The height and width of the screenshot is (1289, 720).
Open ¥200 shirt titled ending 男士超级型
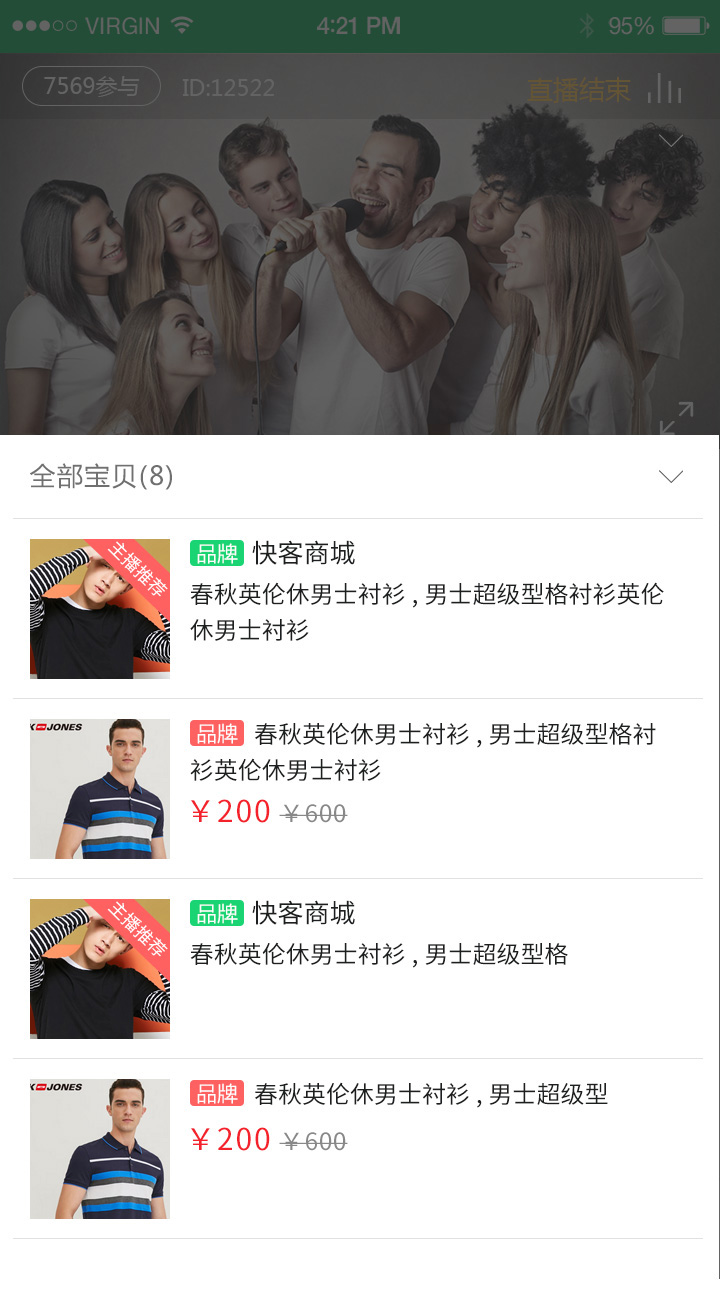[x=358, y=1148]
